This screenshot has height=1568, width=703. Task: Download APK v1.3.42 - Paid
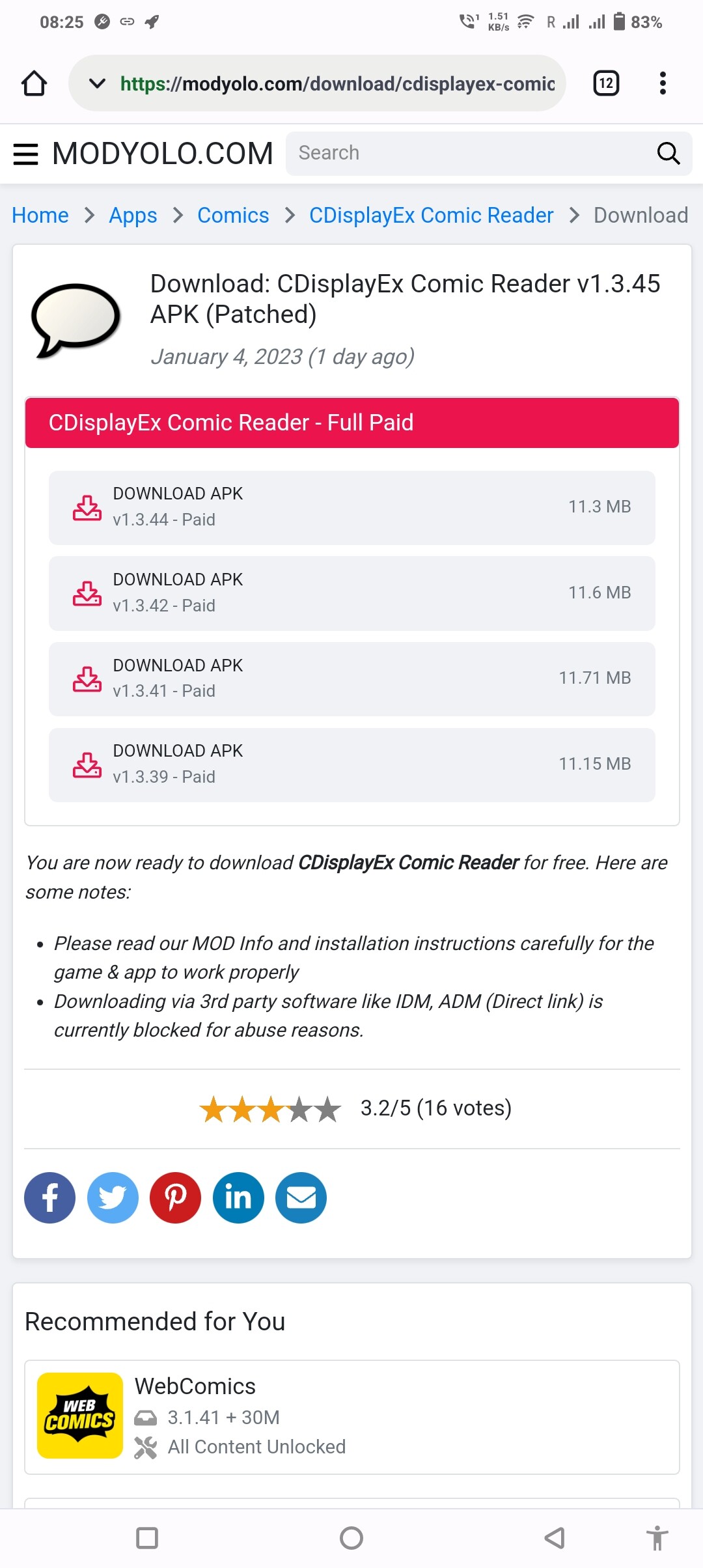point(351,593)
